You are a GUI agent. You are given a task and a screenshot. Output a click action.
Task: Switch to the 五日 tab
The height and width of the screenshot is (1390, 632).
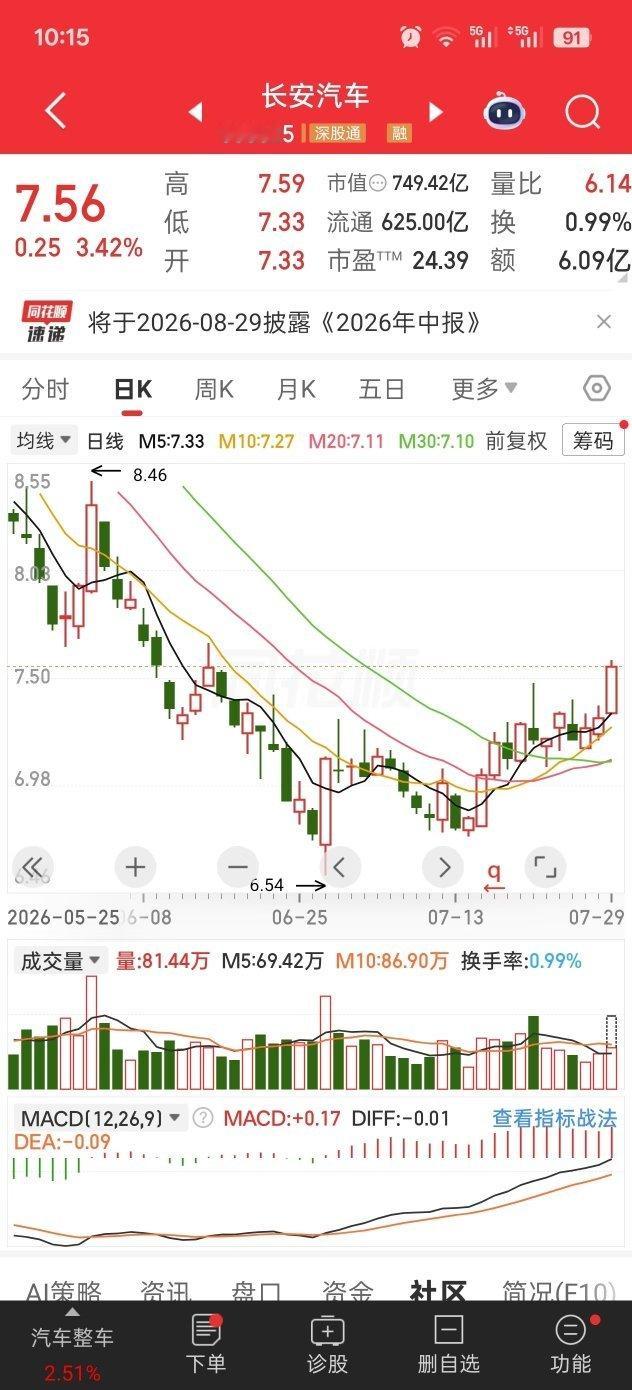click(381, 389)
